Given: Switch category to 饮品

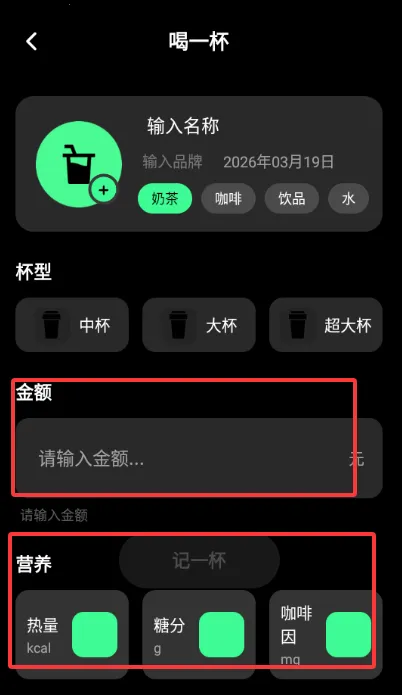Looking at the screenshot, I should tap(292, 198).
